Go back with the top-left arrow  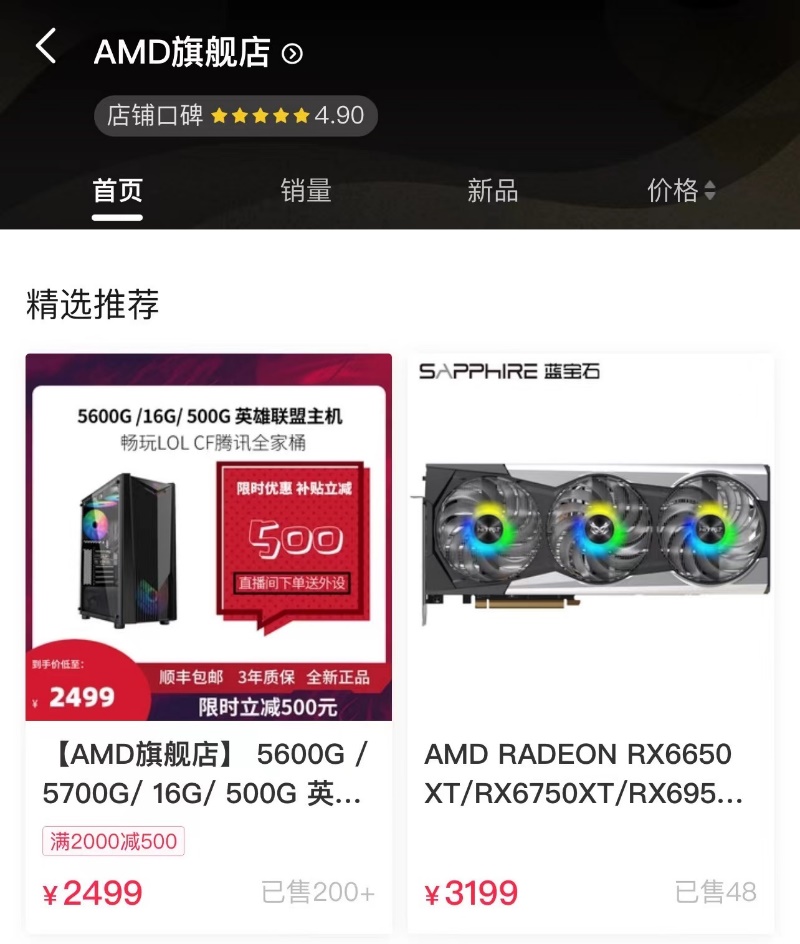(46, 46)
